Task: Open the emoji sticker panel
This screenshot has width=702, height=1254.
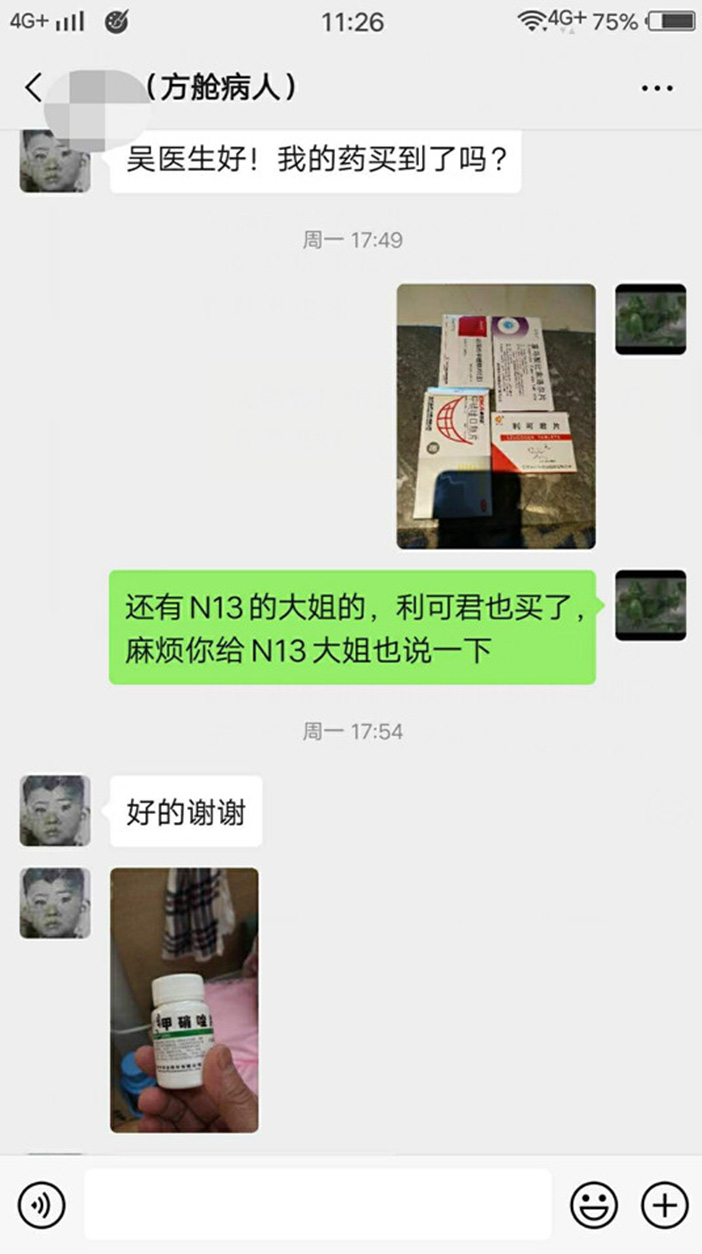Action: point(594,1205)
